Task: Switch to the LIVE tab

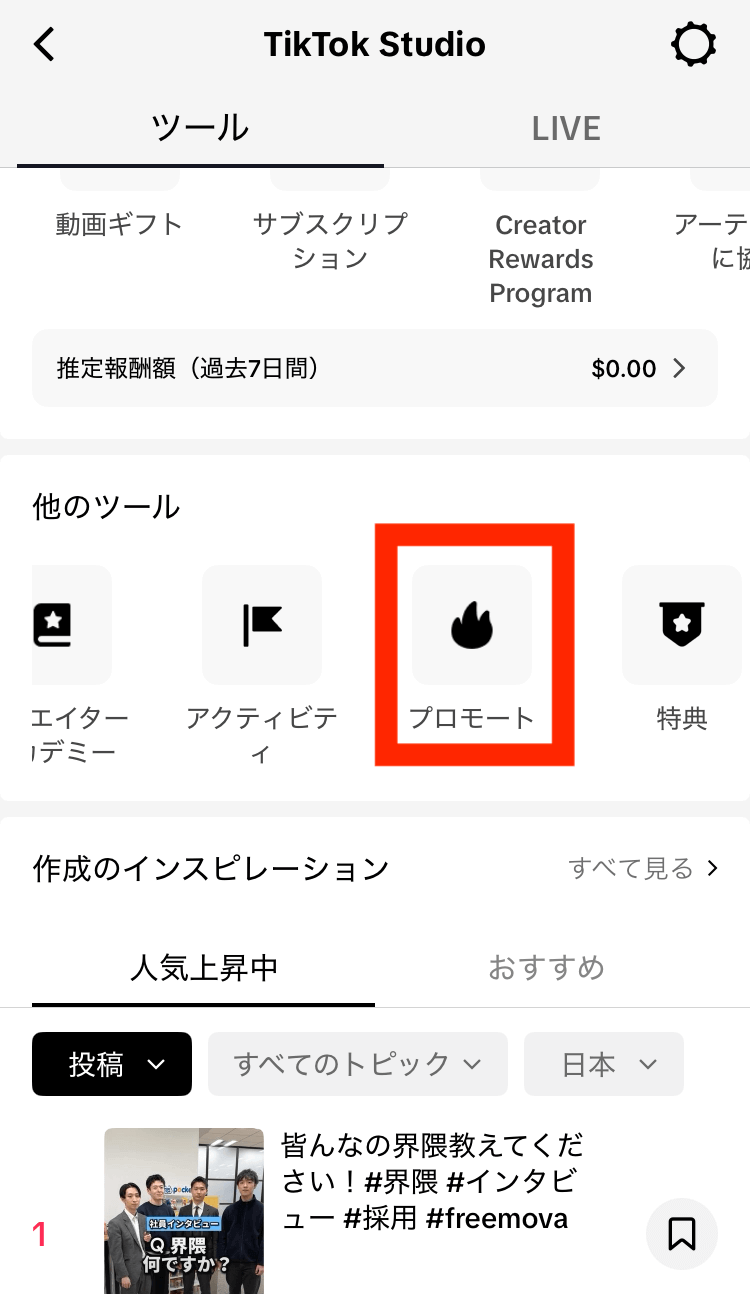Action: tap(566, 129)
